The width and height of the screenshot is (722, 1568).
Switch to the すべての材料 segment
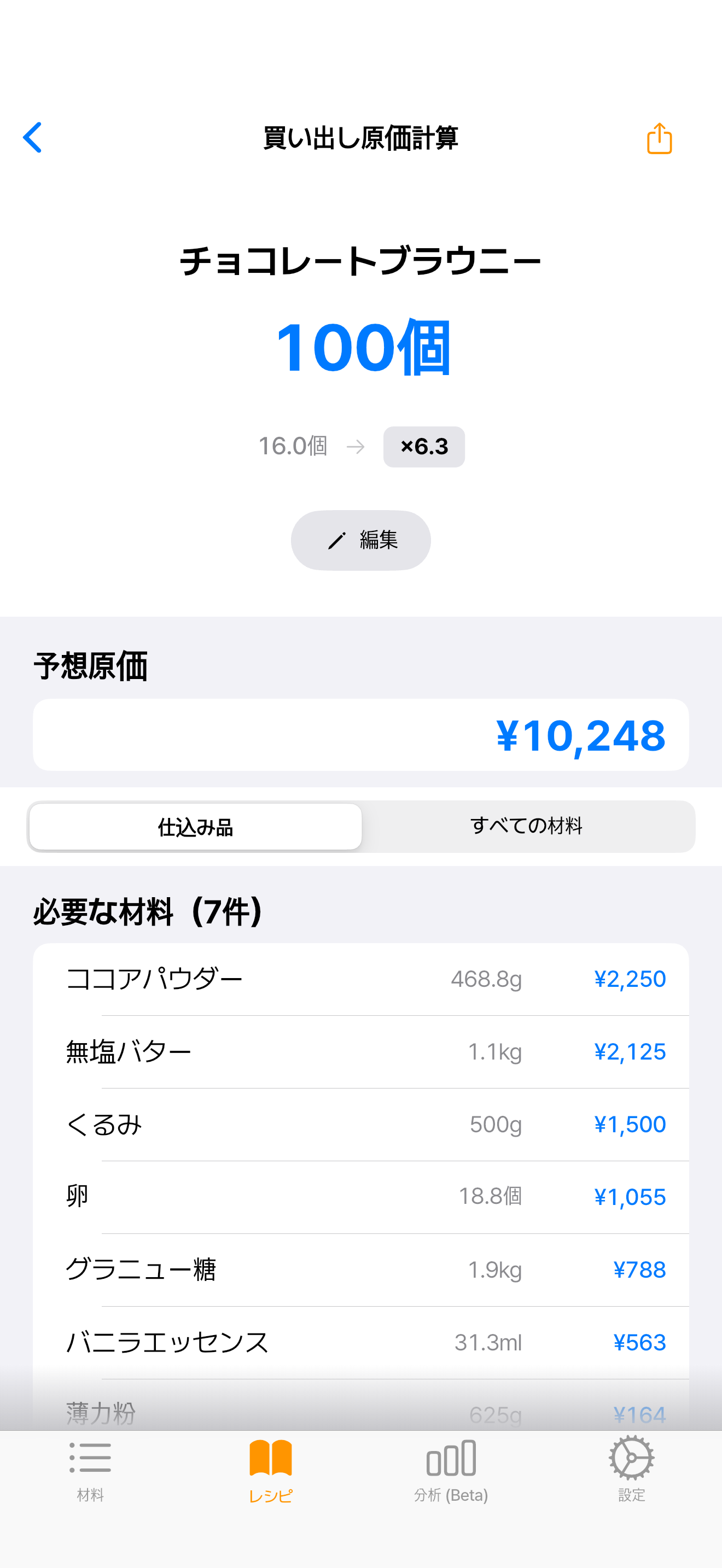point(528,826)
